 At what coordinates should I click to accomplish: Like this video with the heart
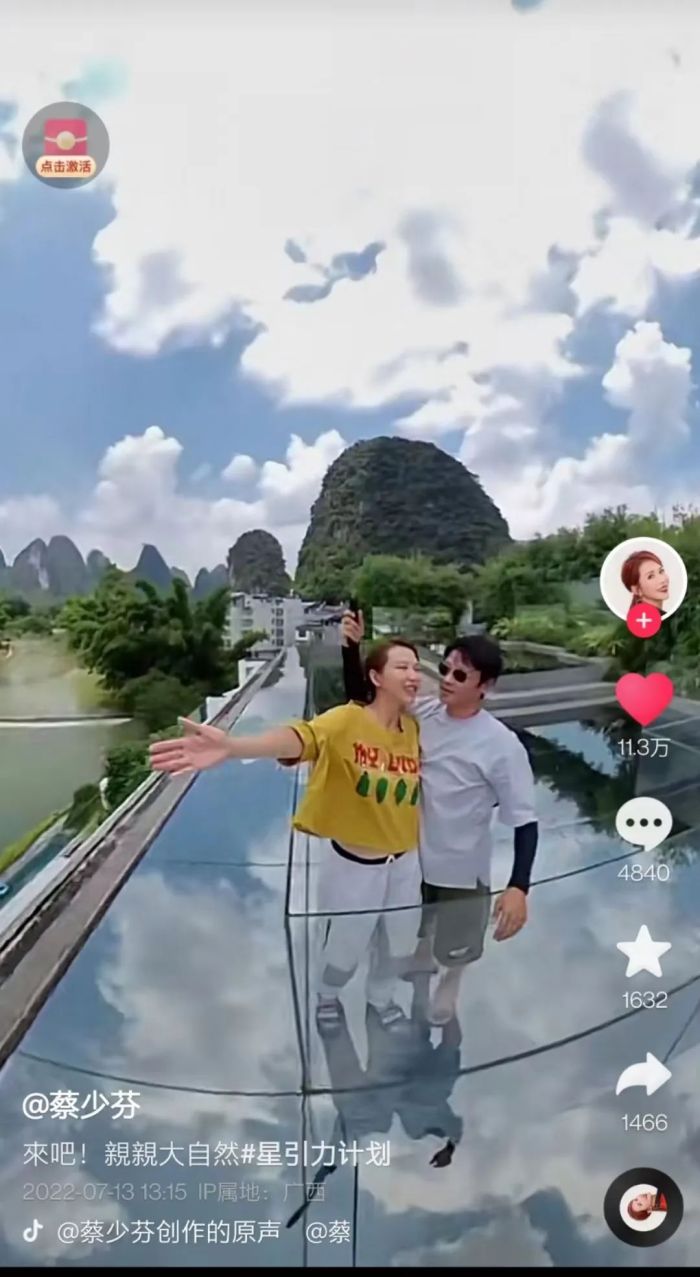[643, 698]
